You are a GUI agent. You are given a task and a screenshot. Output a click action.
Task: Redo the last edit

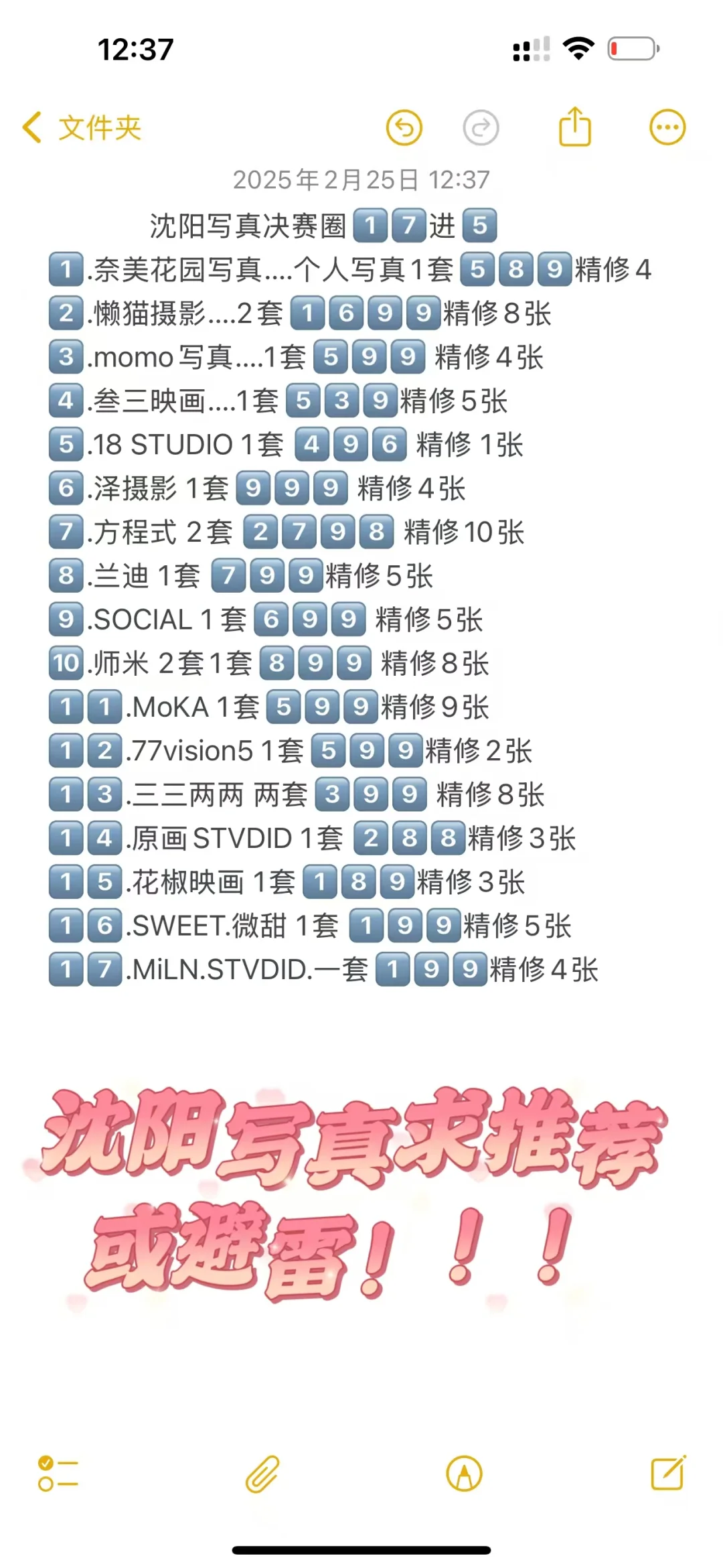pyautogui.click(x=481, y=127)
